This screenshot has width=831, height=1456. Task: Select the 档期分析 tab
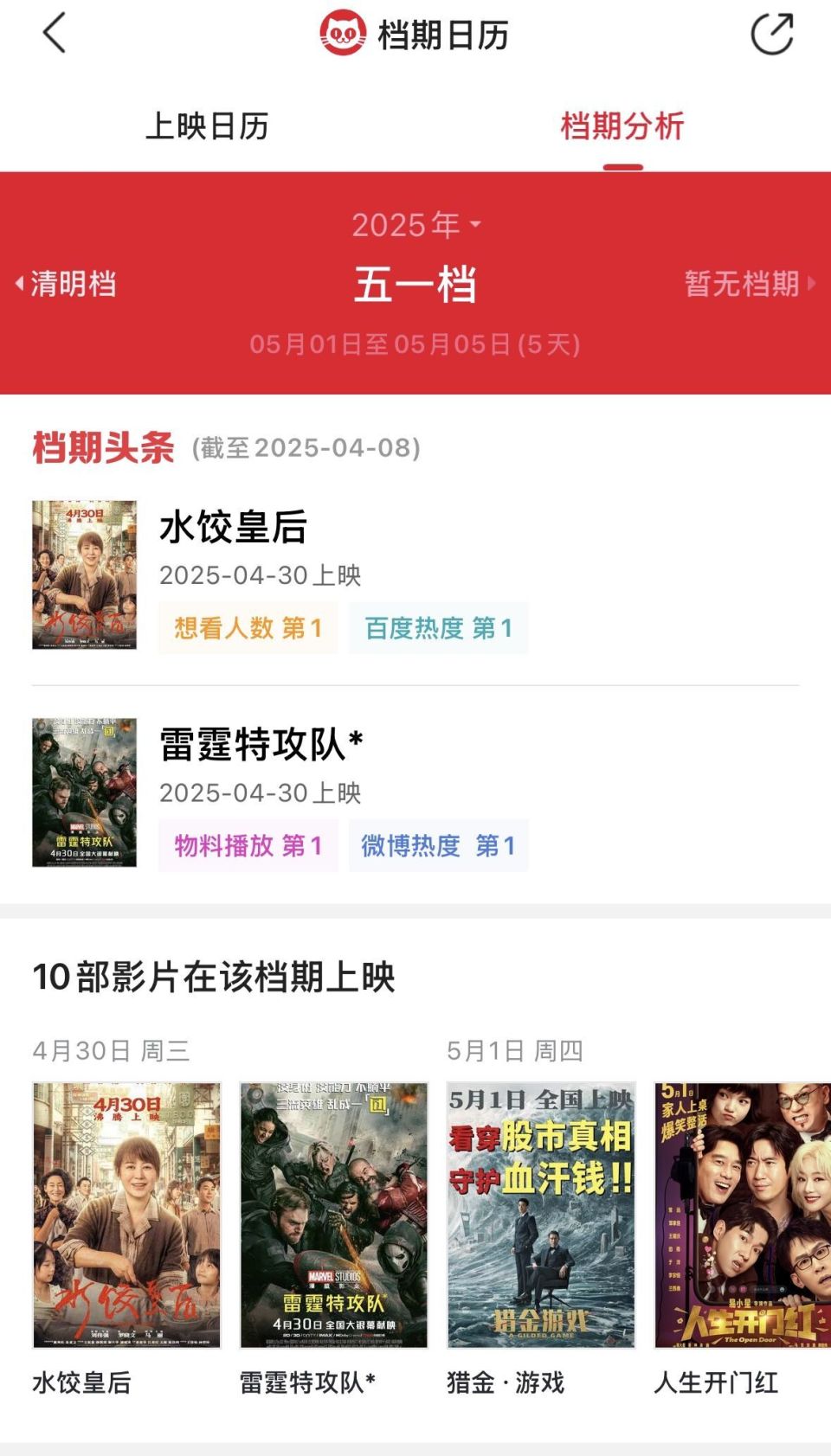(622, 126)
